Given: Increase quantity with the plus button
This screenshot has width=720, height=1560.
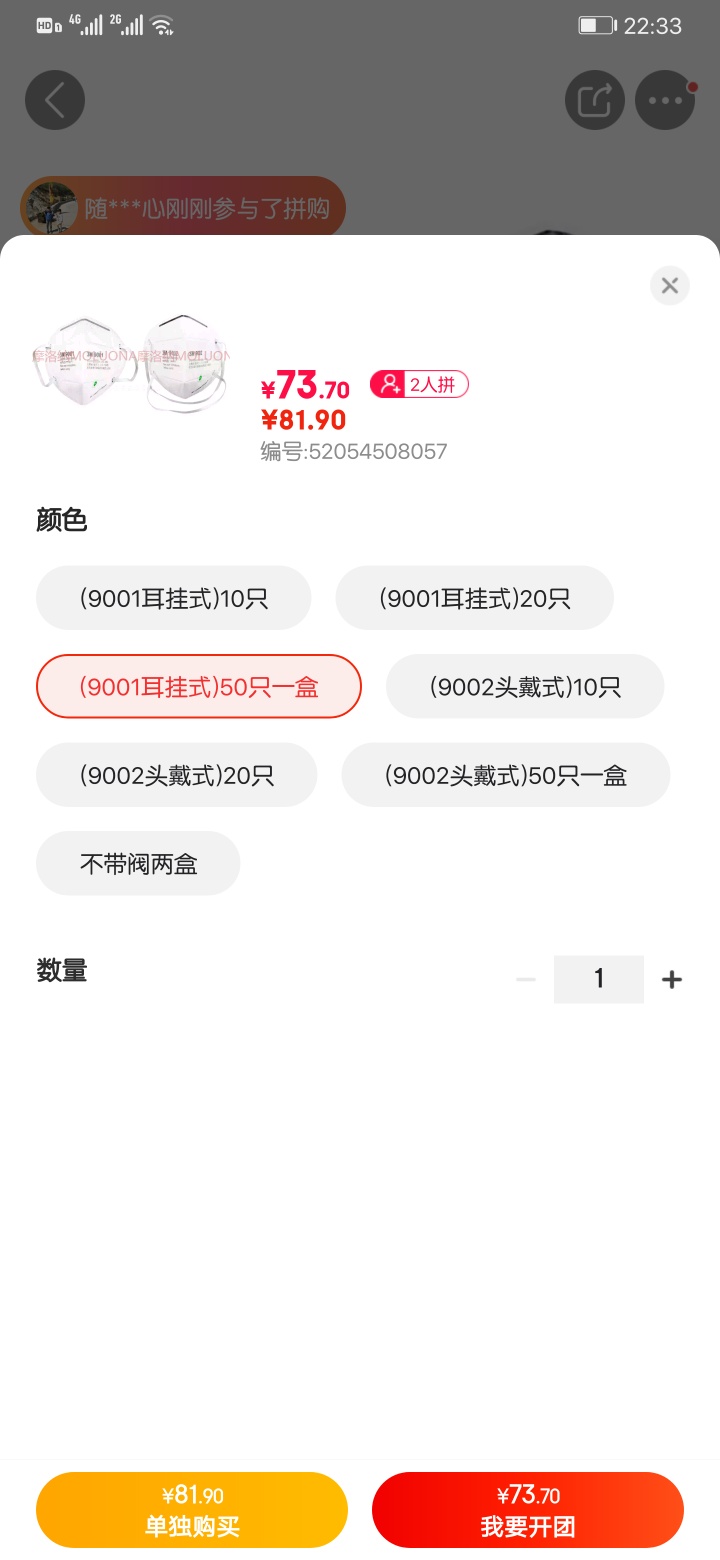Looking at the screenshot, I should point(672,980).
